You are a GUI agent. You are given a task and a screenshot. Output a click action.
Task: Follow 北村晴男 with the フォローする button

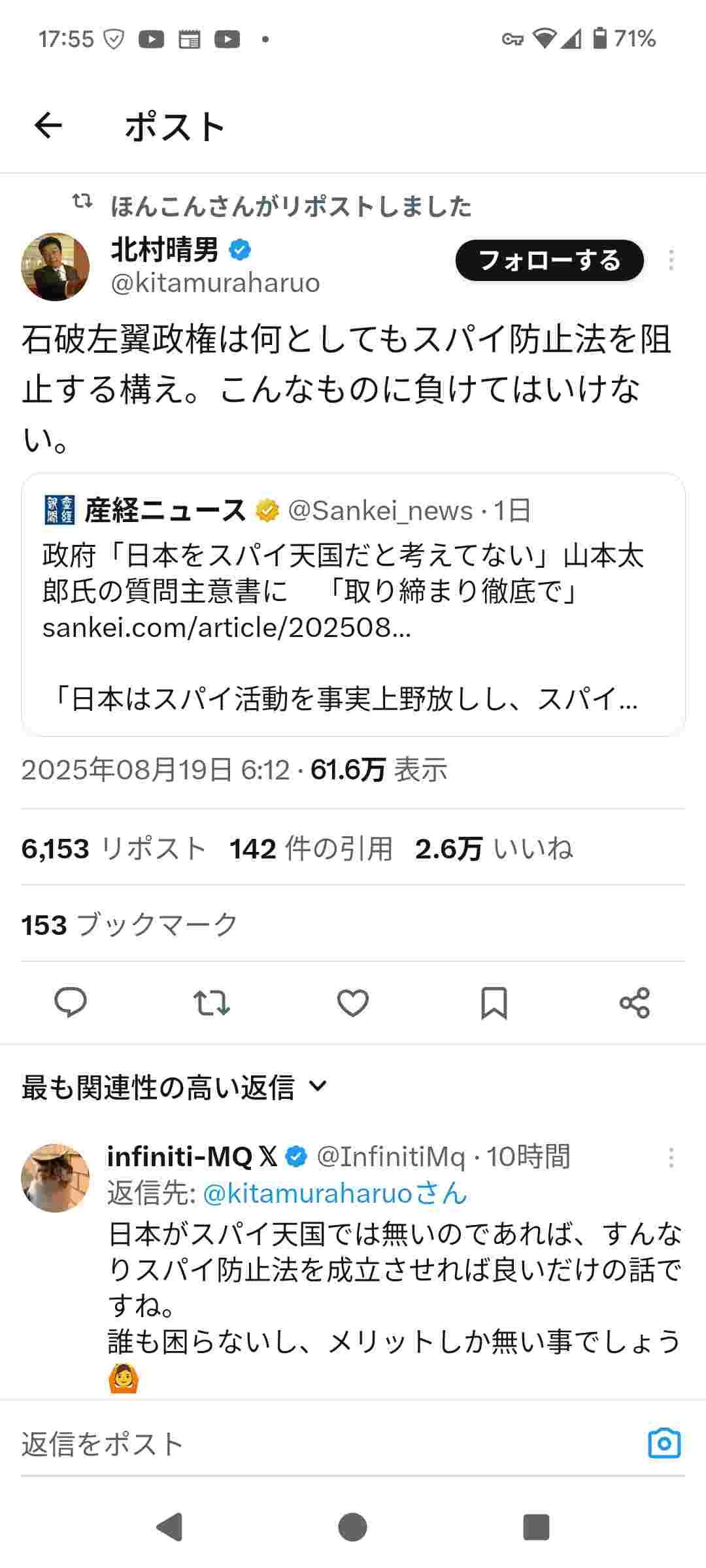click(x=549, y=261)
